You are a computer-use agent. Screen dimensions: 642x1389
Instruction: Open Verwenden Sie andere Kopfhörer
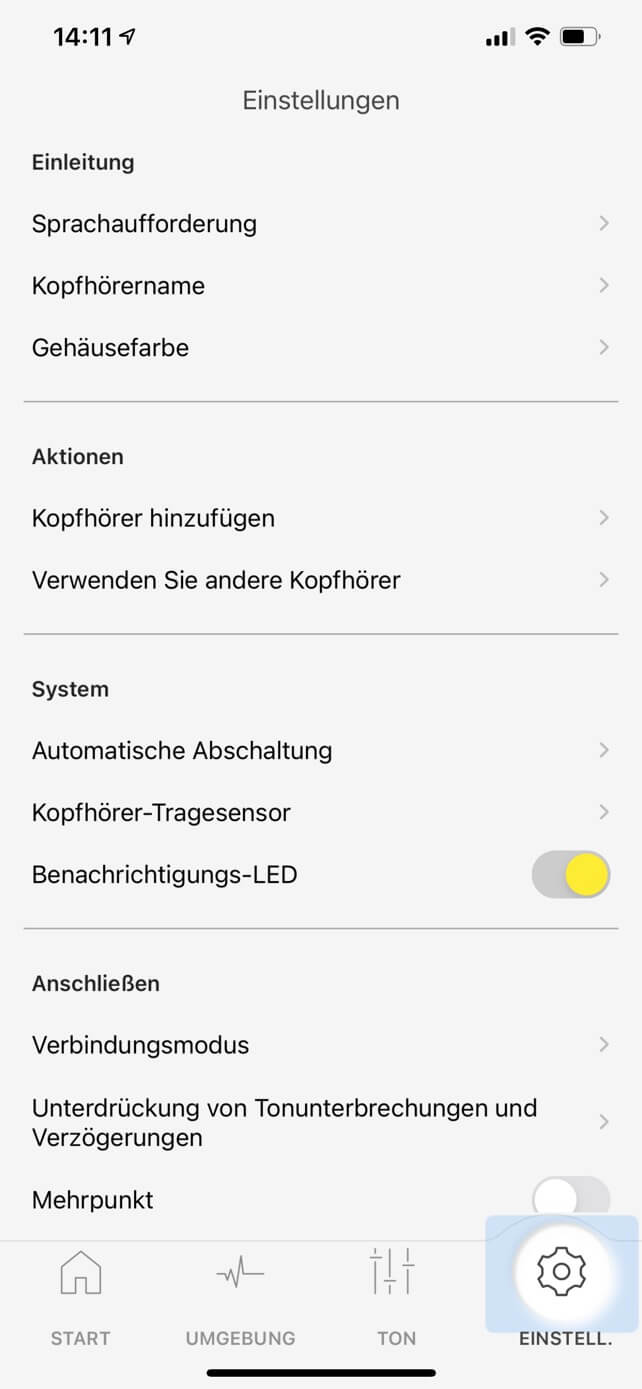tap(320, 580)
